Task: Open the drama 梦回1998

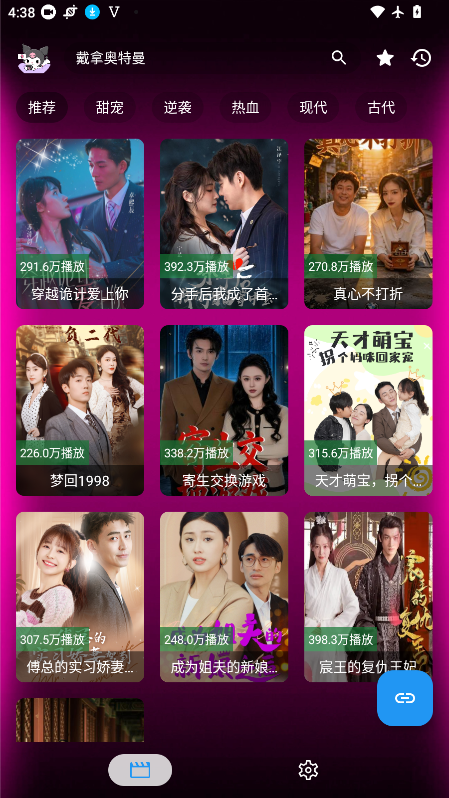Action: [x=80, y=410]
